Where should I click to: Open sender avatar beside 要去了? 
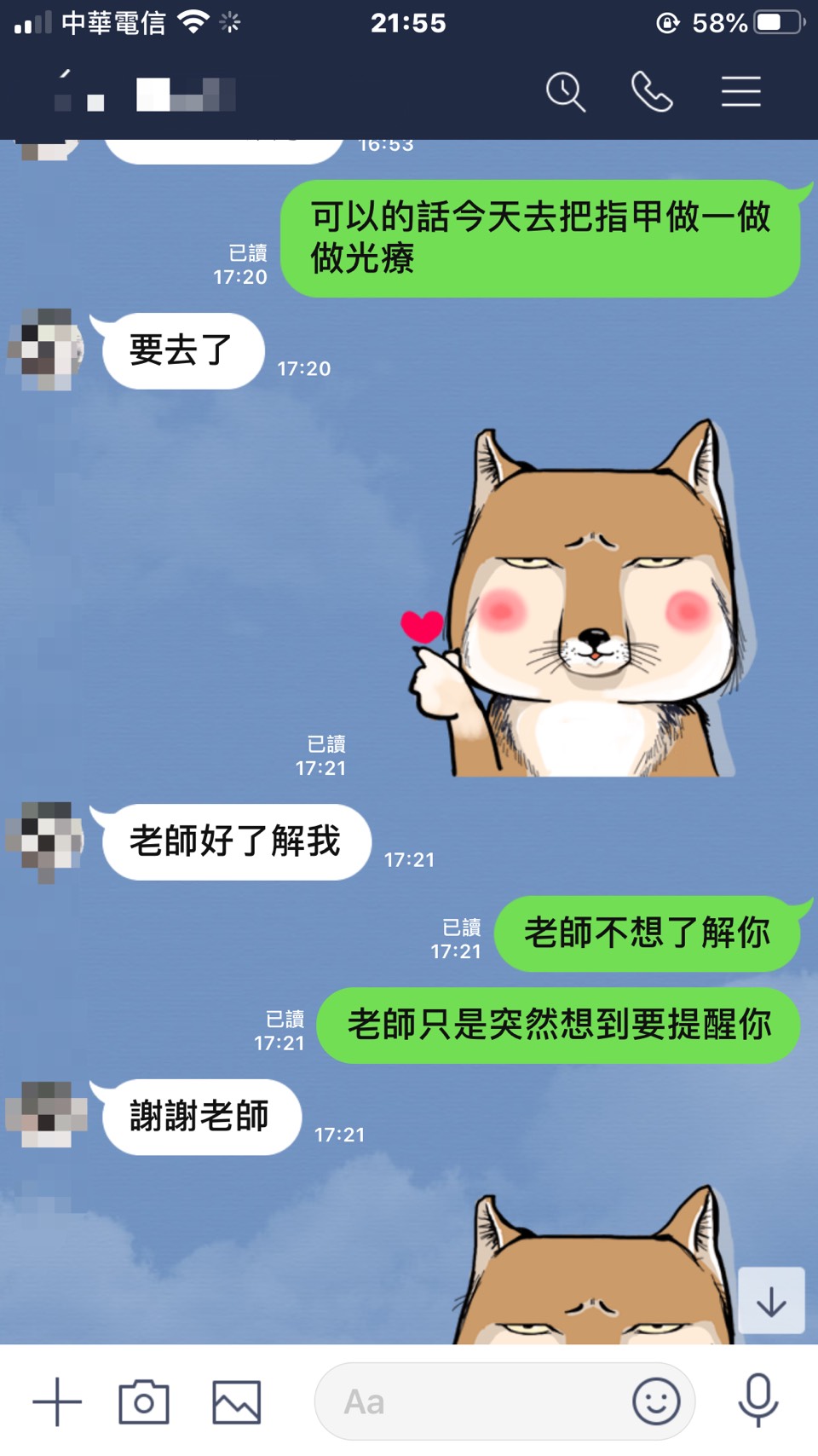[x=46, y=350]
